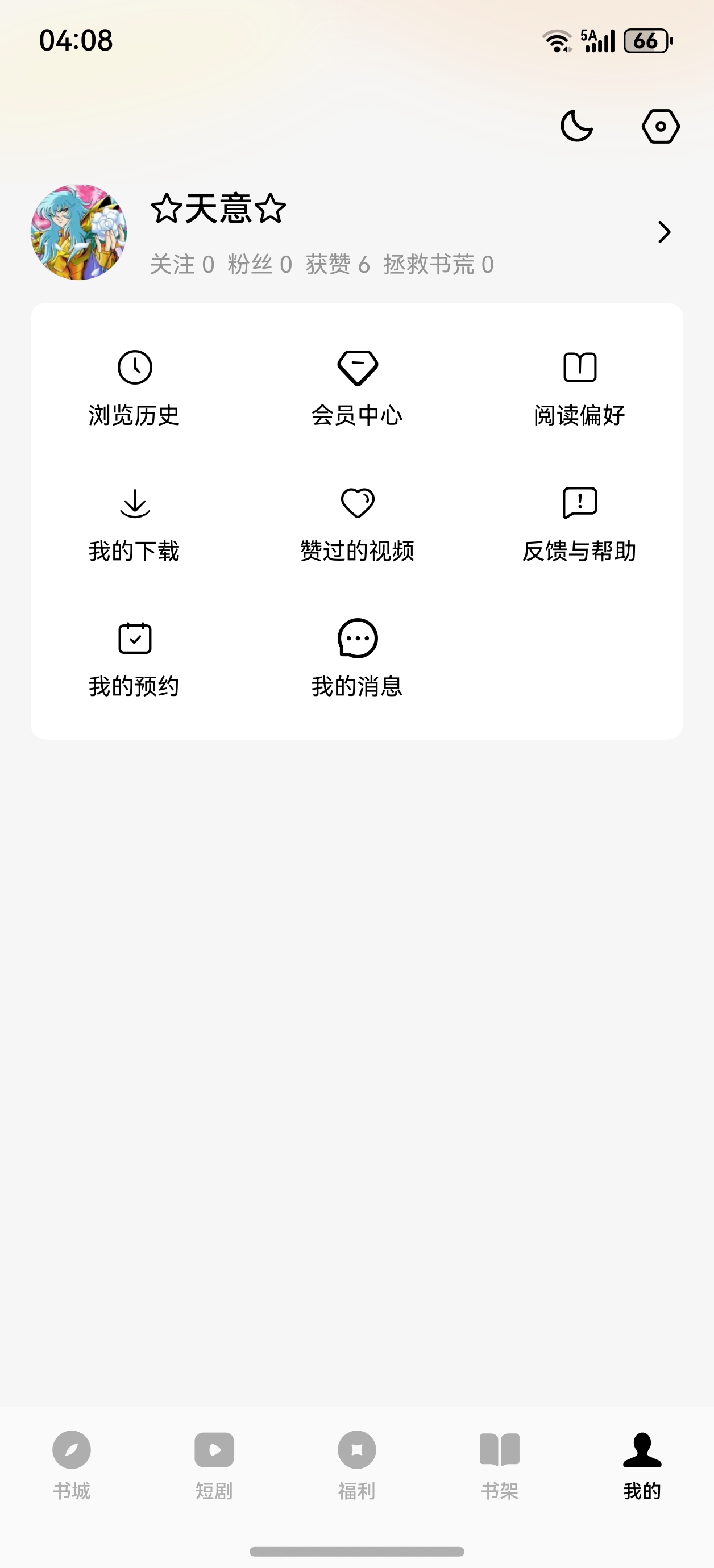Open 会员中心 (membership center)

point(357,387)
